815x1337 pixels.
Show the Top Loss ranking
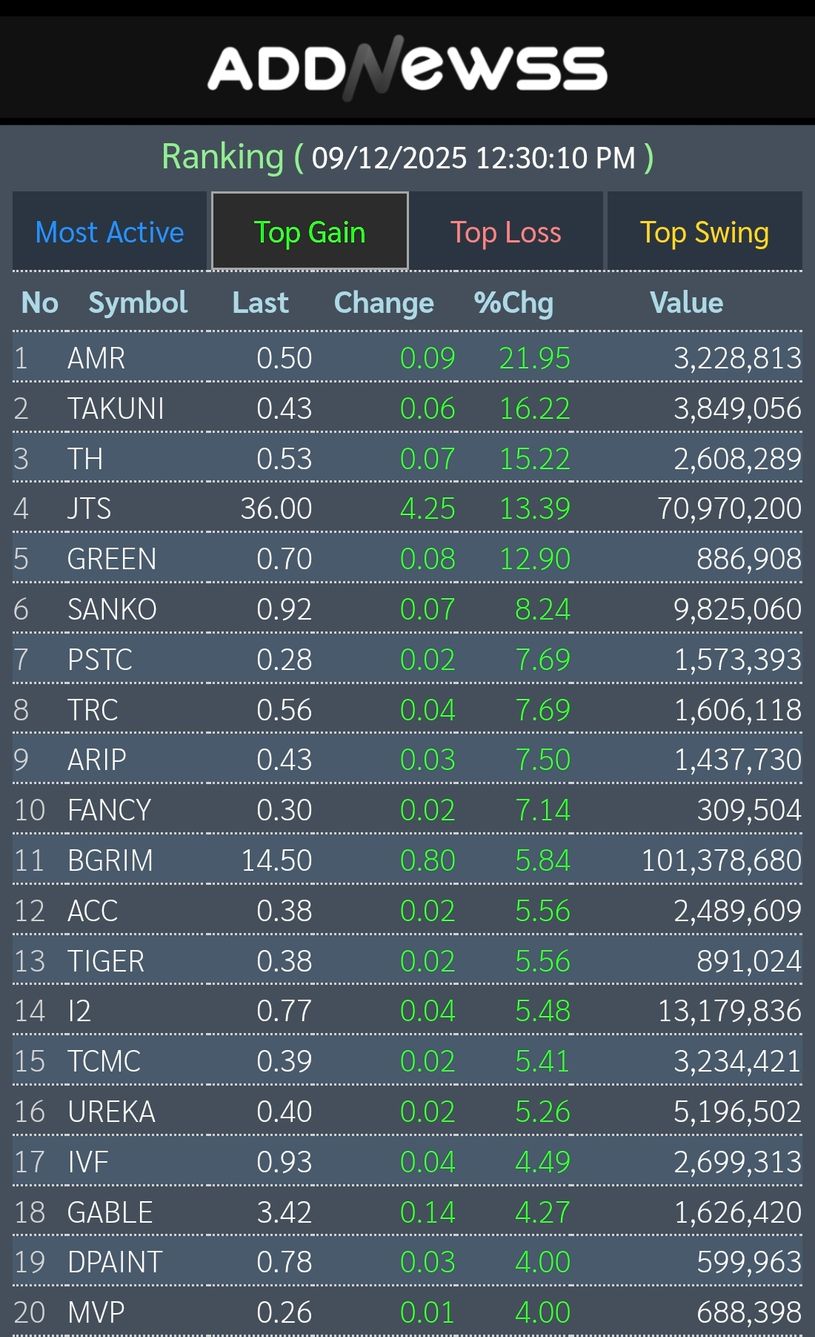pyautogui.click(x=506, y=232)
